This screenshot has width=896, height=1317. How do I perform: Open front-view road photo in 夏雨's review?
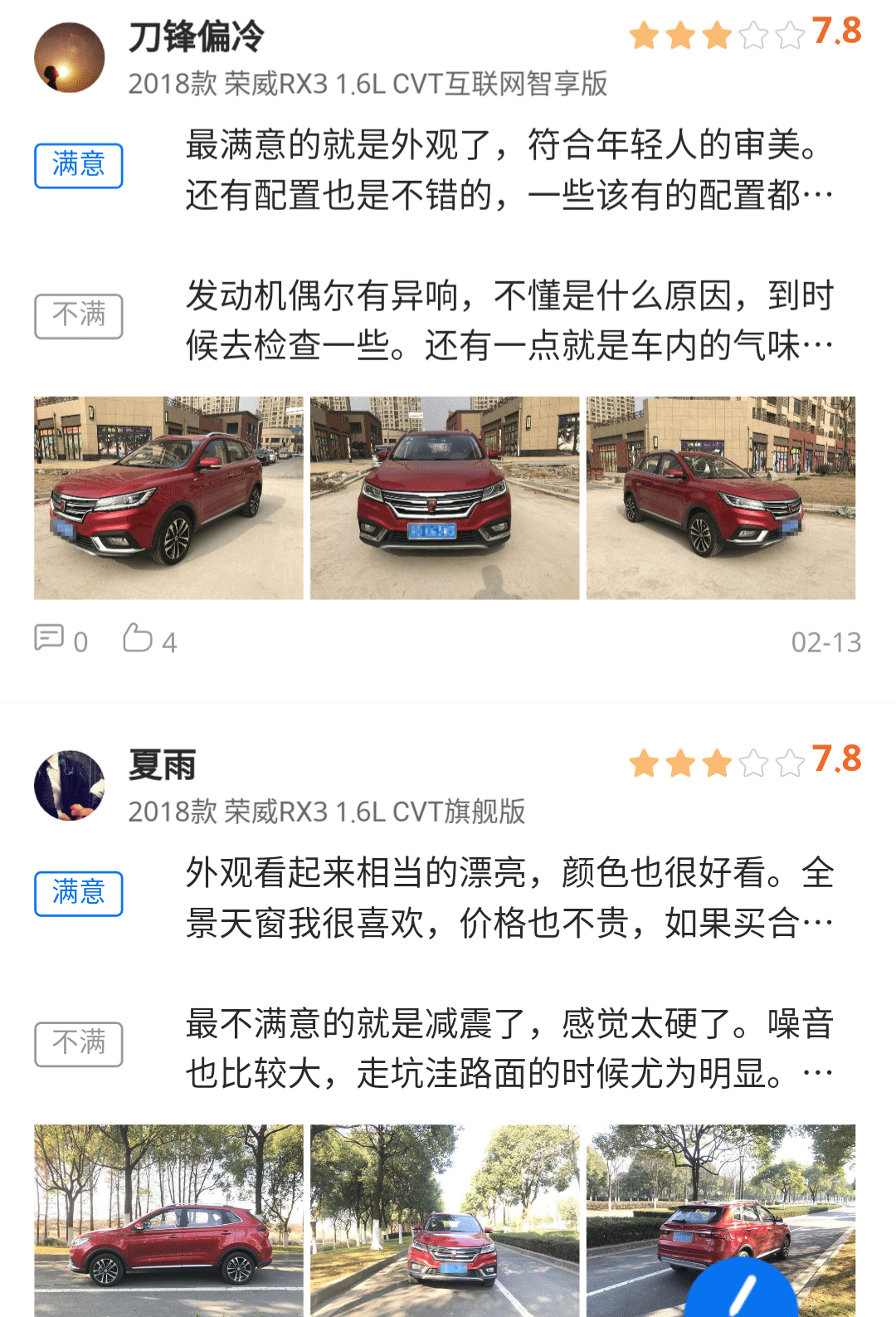445,1220
